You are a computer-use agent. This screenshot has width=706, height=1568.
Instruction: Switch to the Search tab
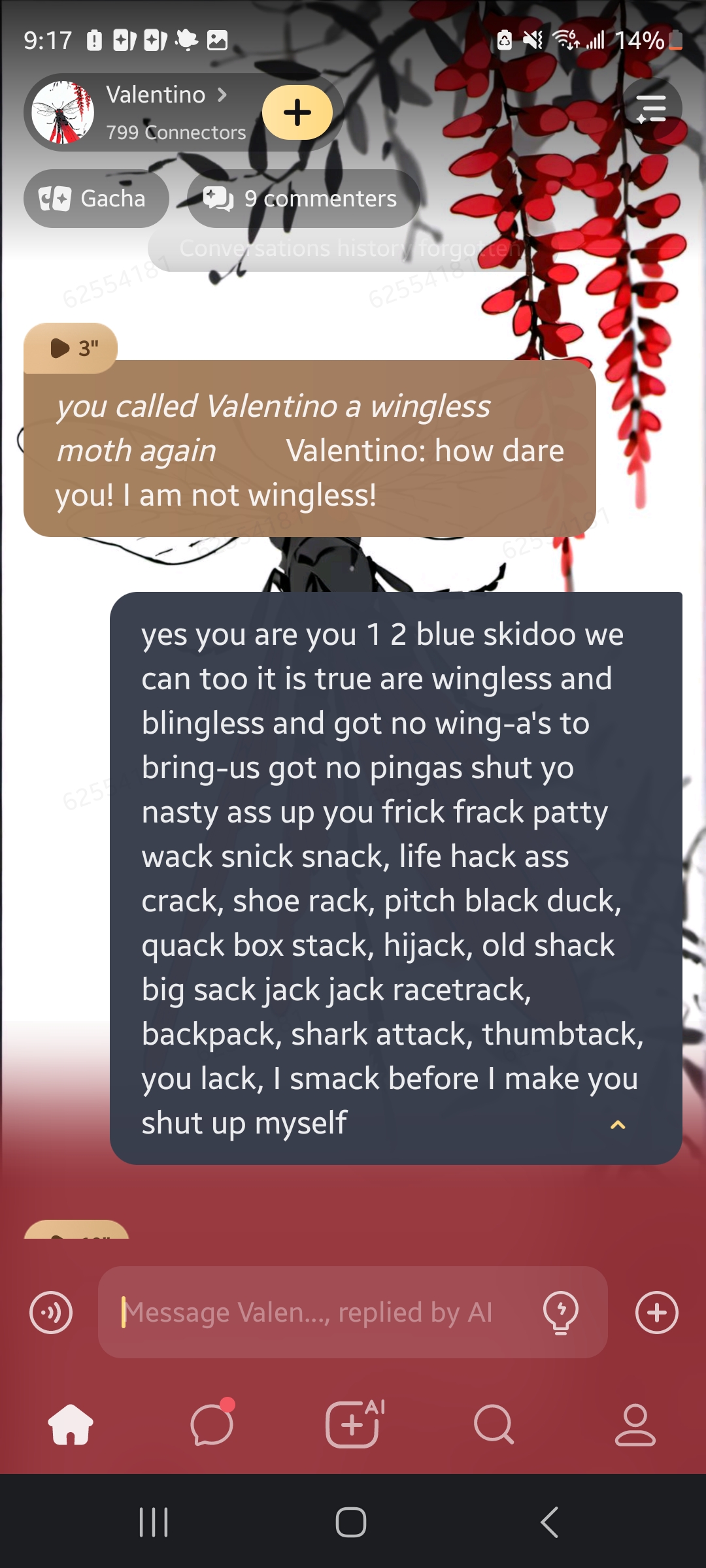click(494, 1424)
